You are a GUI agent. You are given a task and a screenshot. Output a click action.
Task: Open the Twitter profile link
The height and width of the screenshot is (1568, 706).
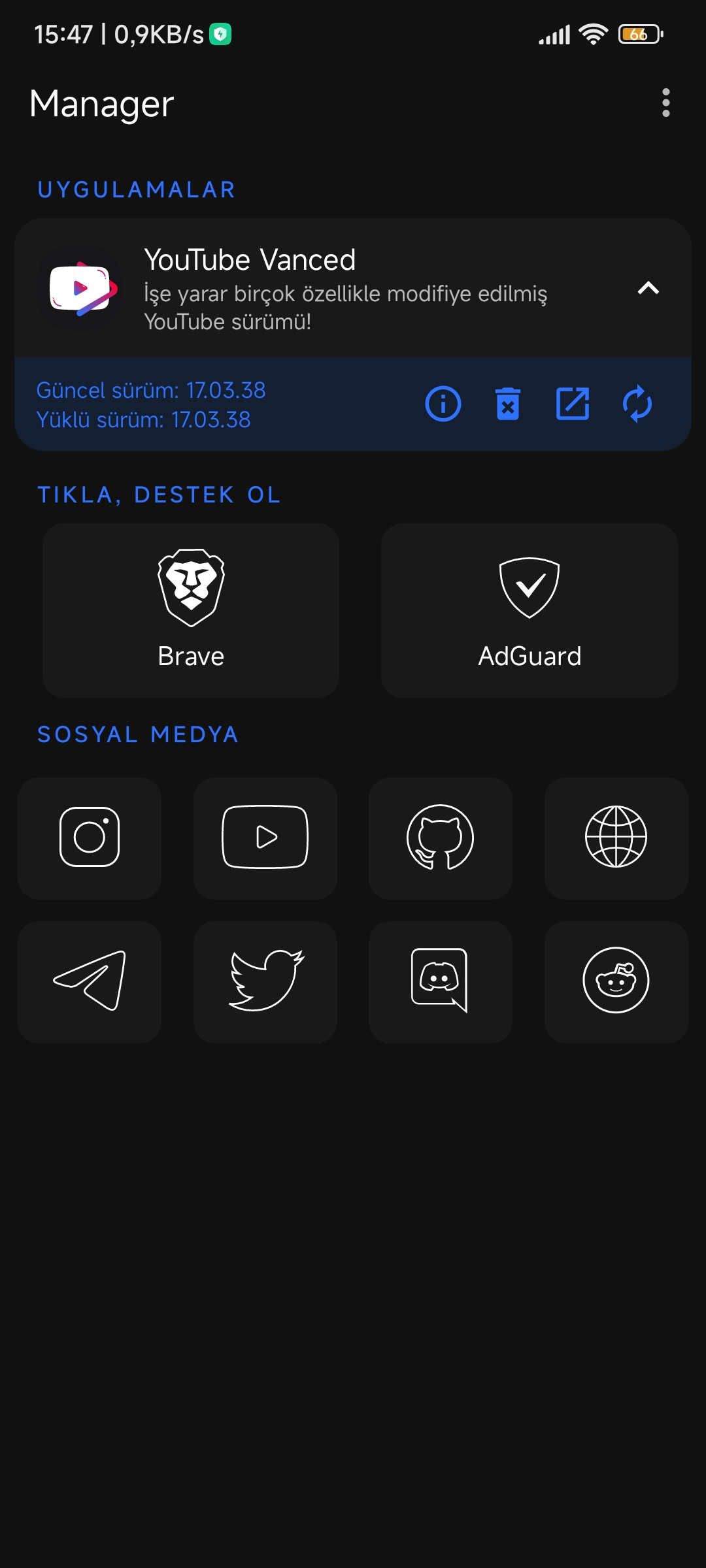coord(265,982)
